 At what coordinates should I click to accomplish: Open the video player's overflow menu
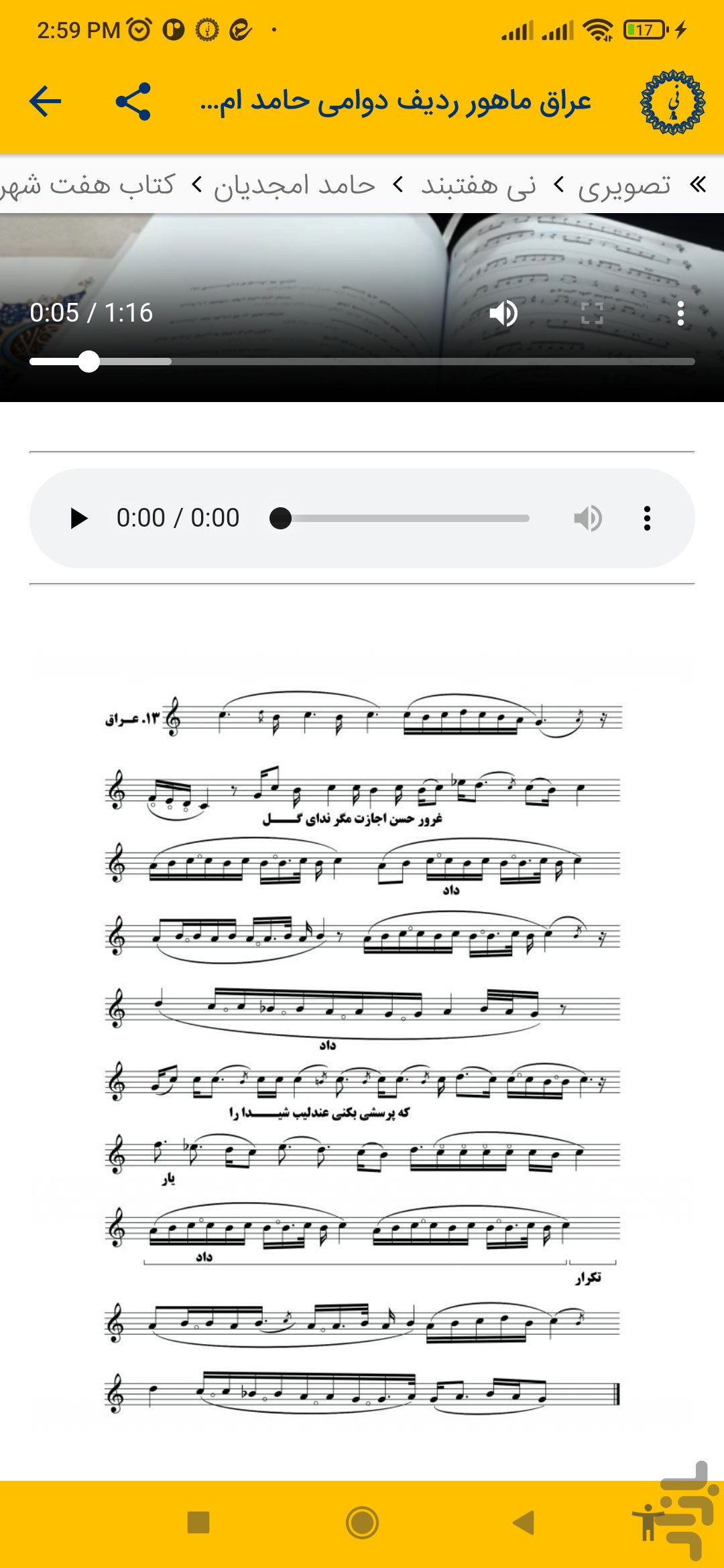tap(680, 313)
